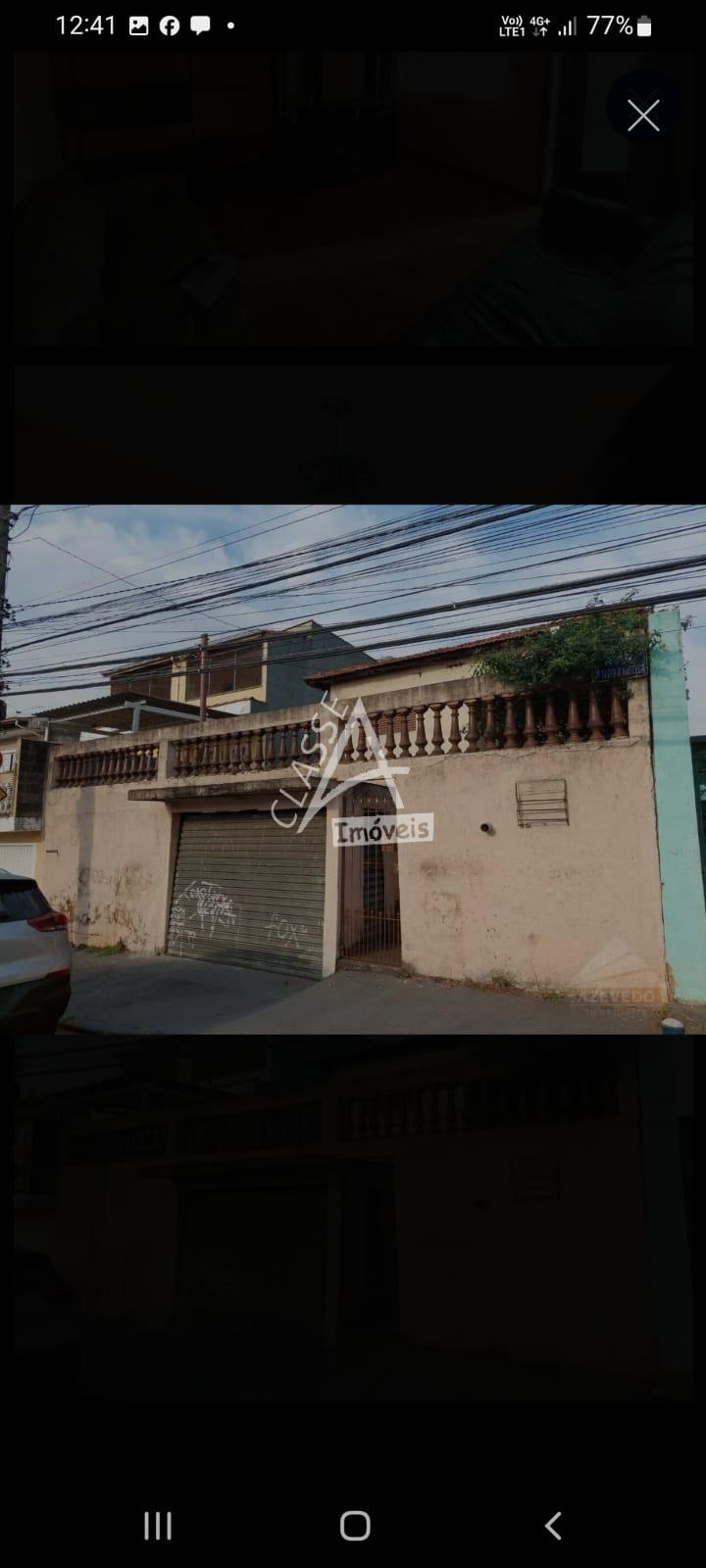The width and height of the screenshot is (706, 1568).
Task: Close the photo viewer
Action: click(x=643, y=117)
